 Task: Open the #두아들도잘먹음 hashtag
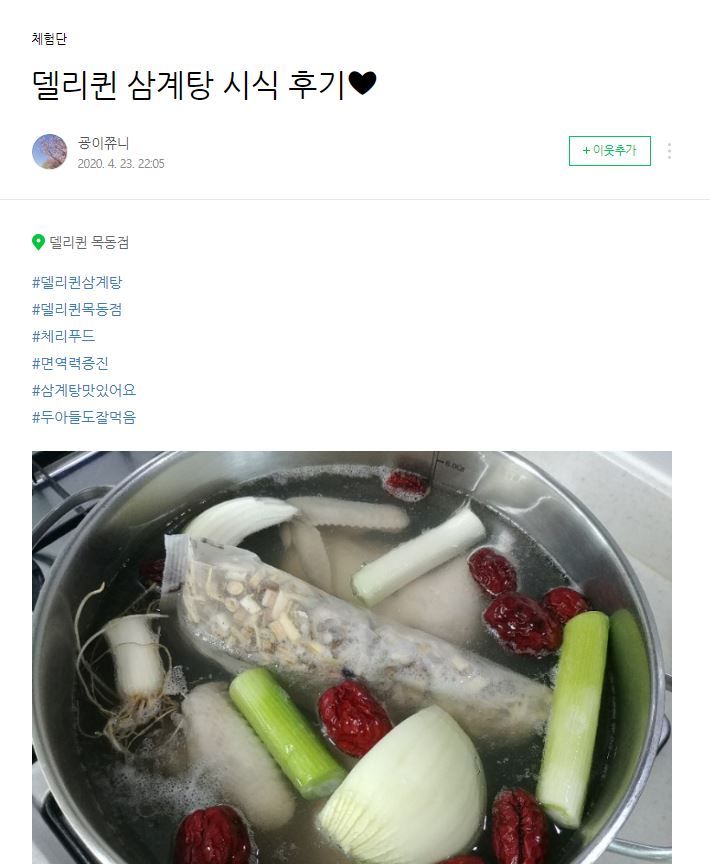[84, 417]
